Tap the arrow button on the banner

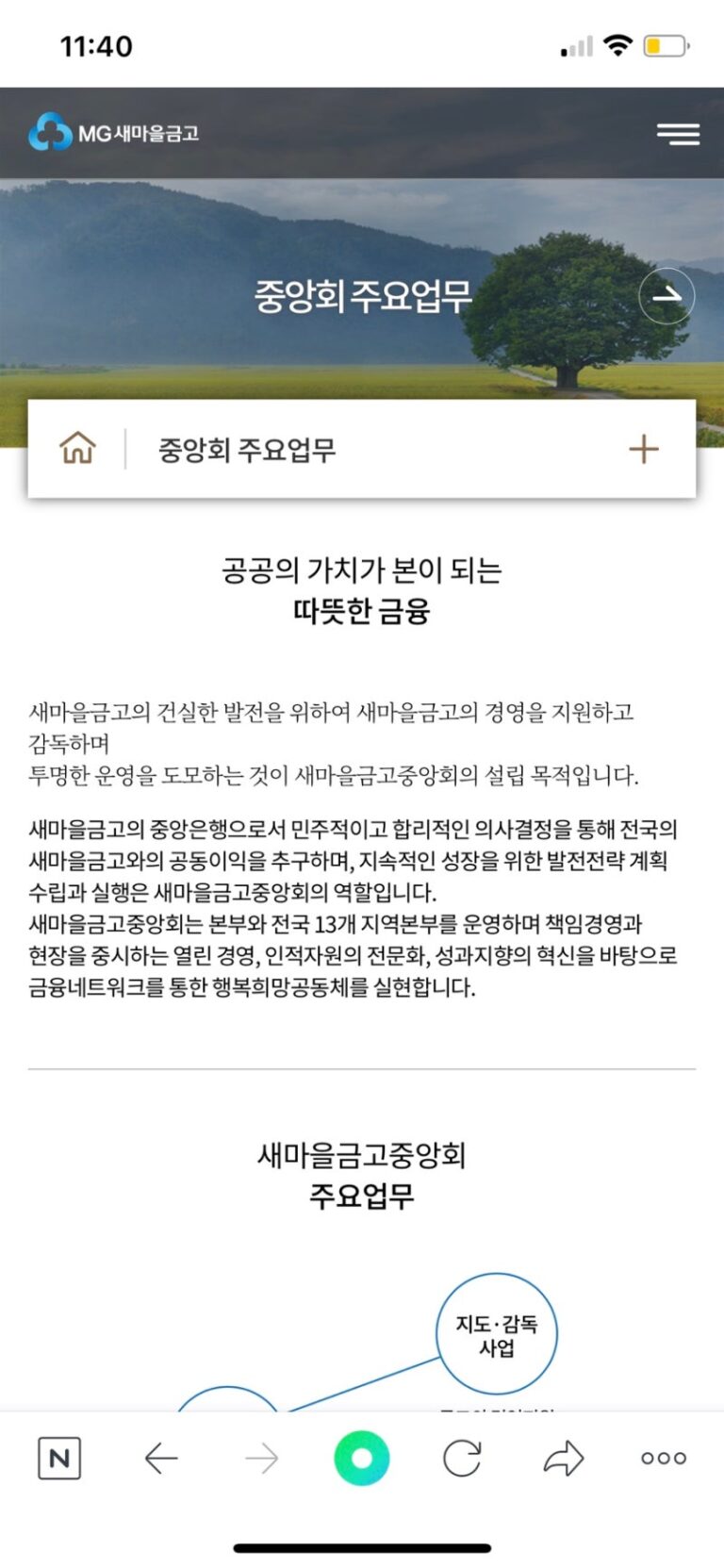pyautogui.click(x=666, y=296)
